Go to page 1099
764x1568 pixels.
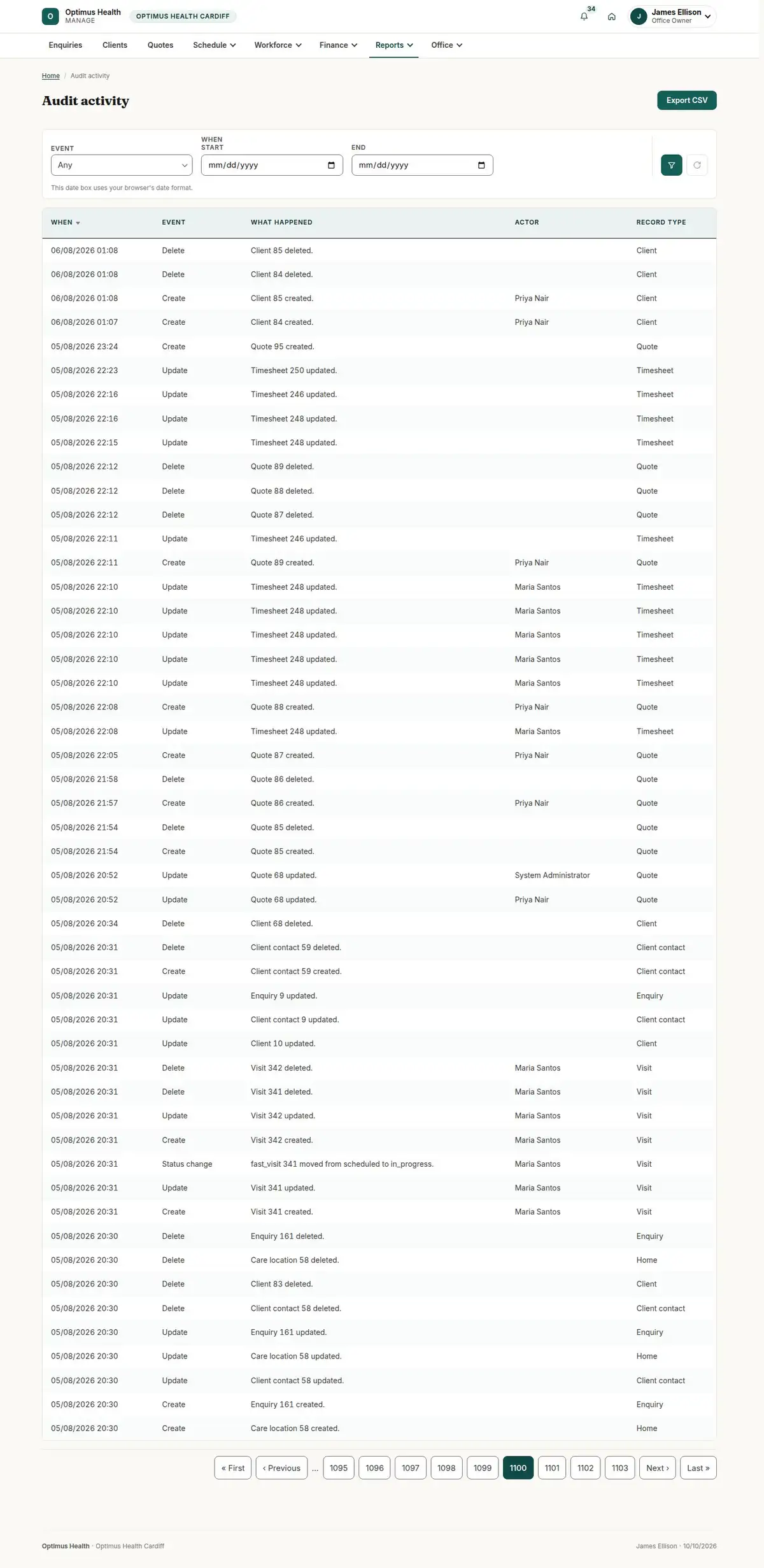(483, 1468)
